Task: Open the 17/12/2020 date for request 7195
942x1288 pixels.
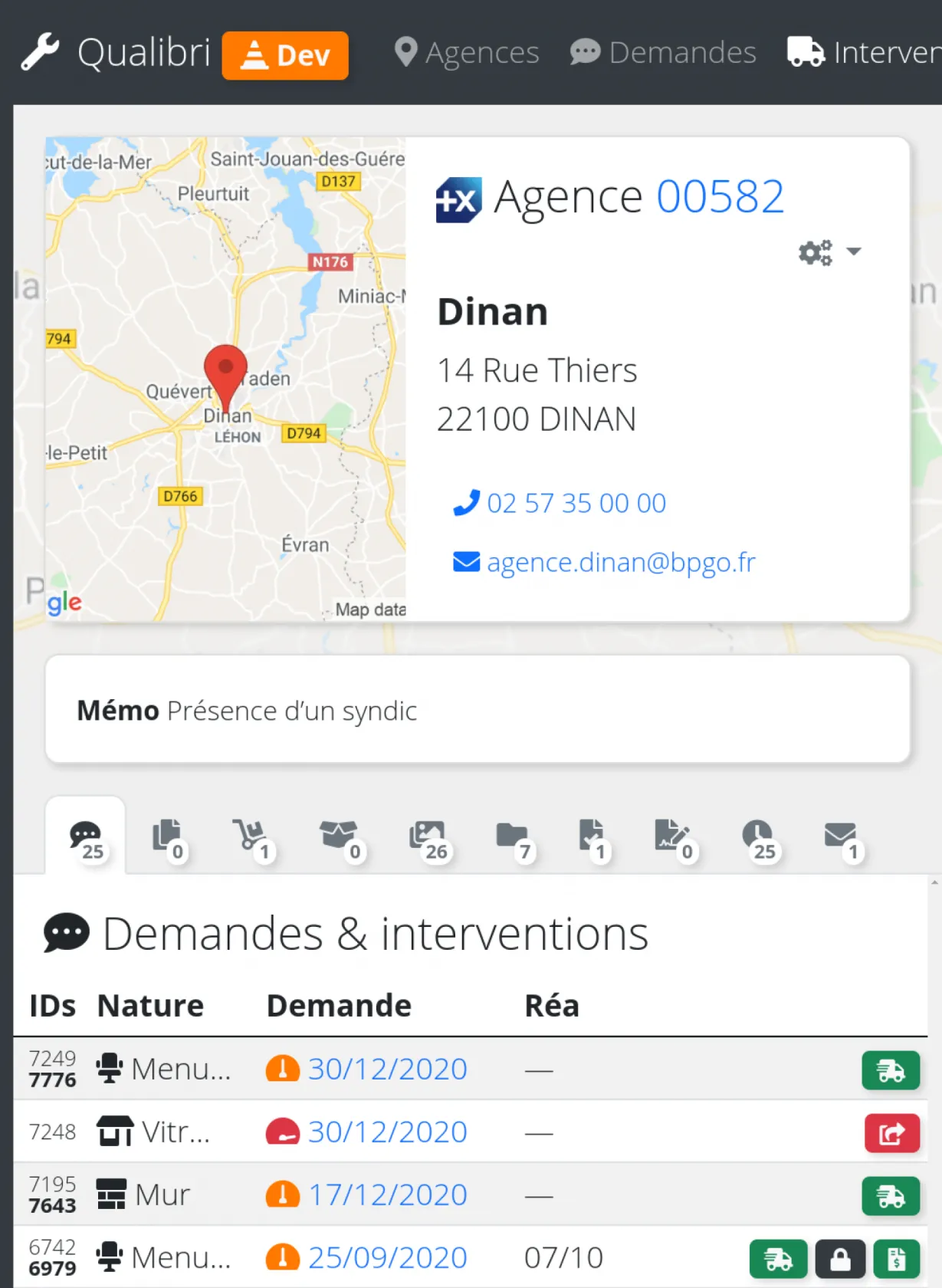Action: (387, 1194)
